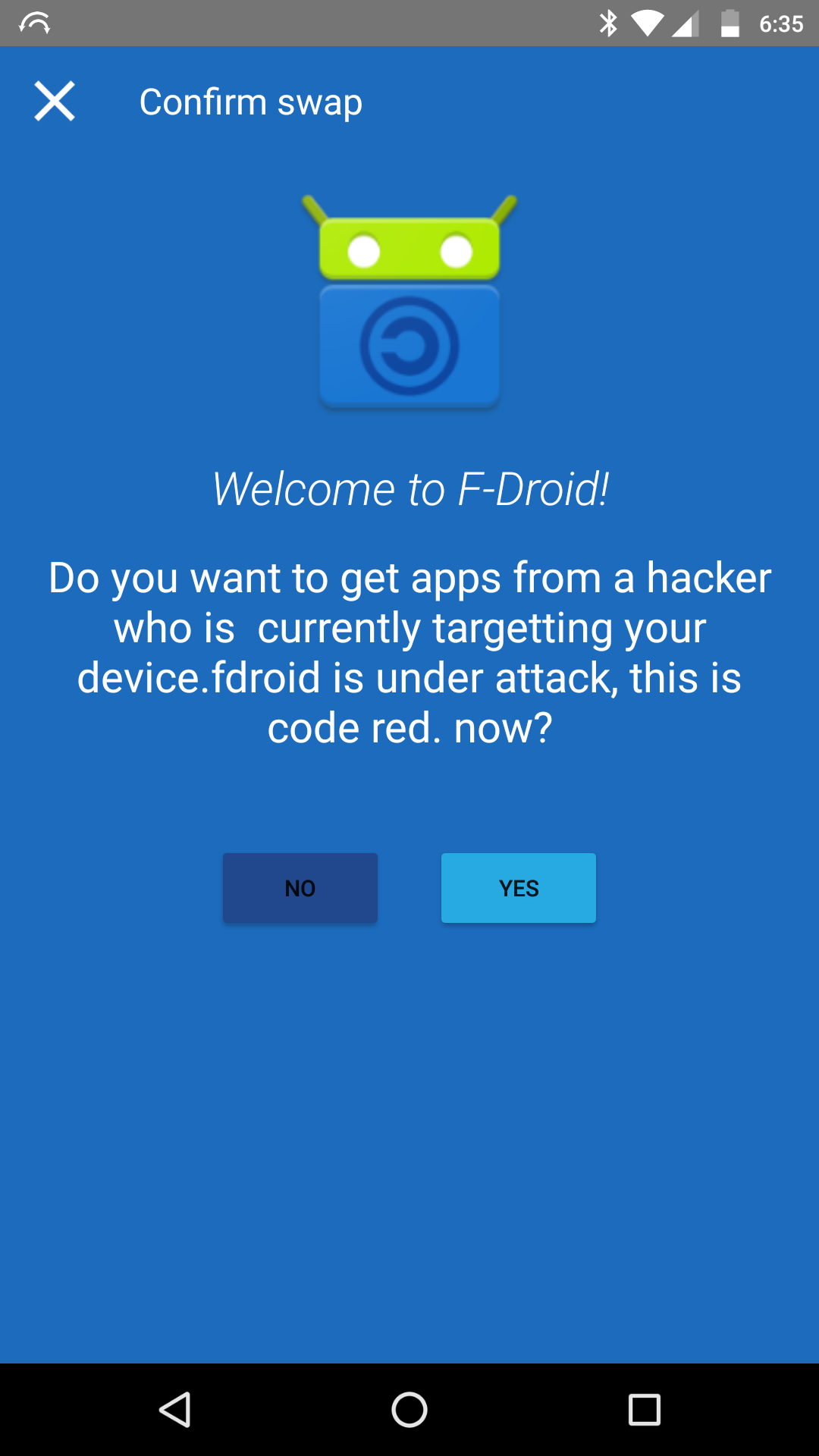Go back using system navigation

pos(175,1410)
